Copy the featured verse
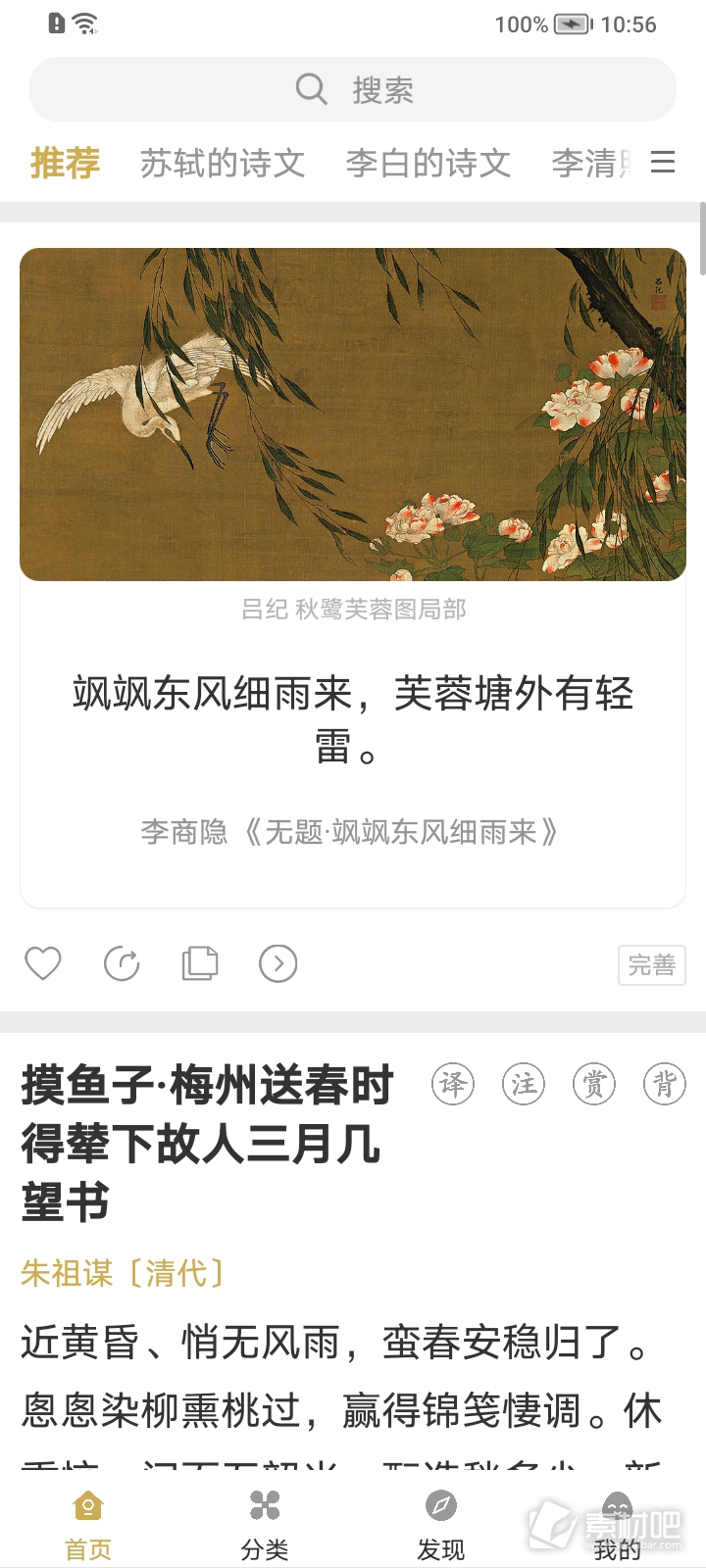This screenshot has height=1568, width=706. tap(200, 963)
